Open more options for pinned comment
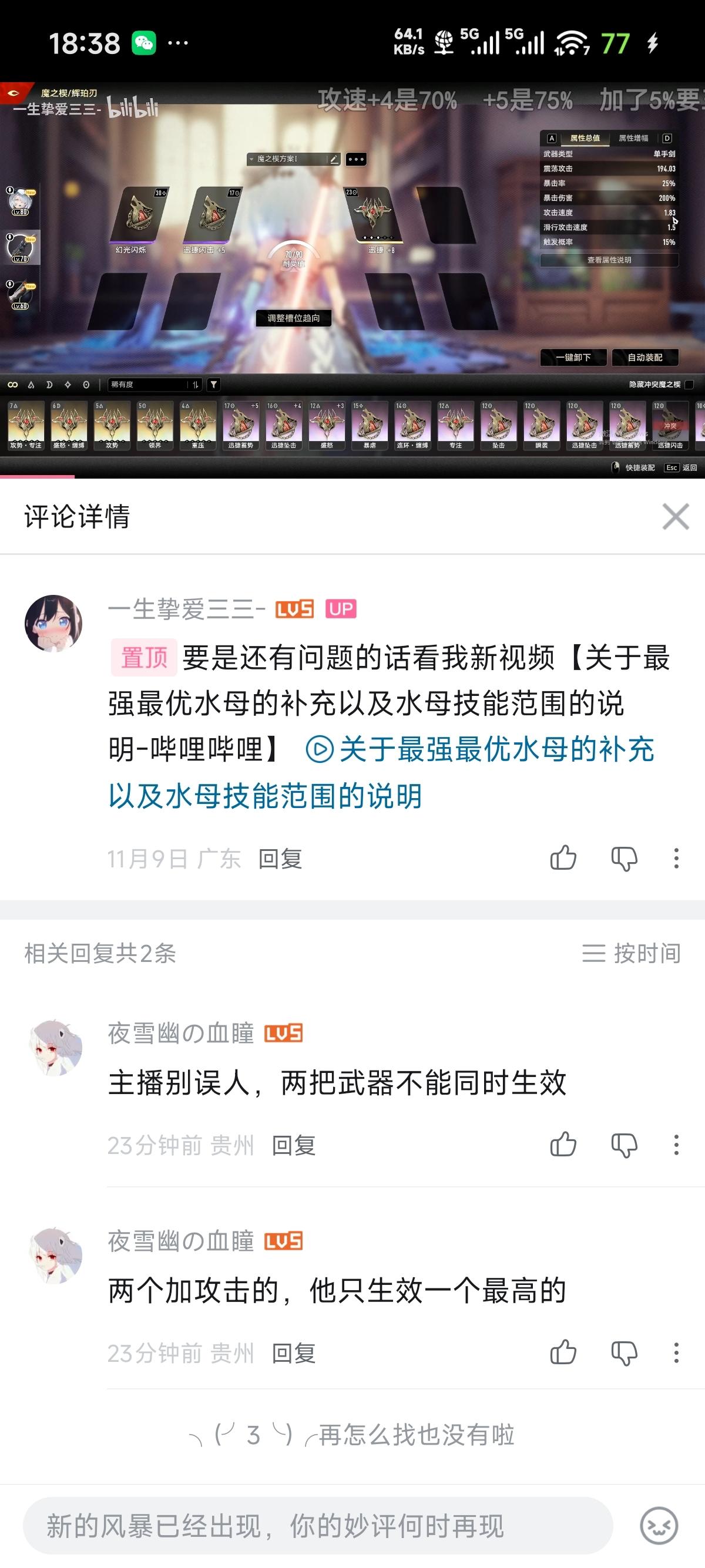705x1568 pixels. [x=676, y=858]
